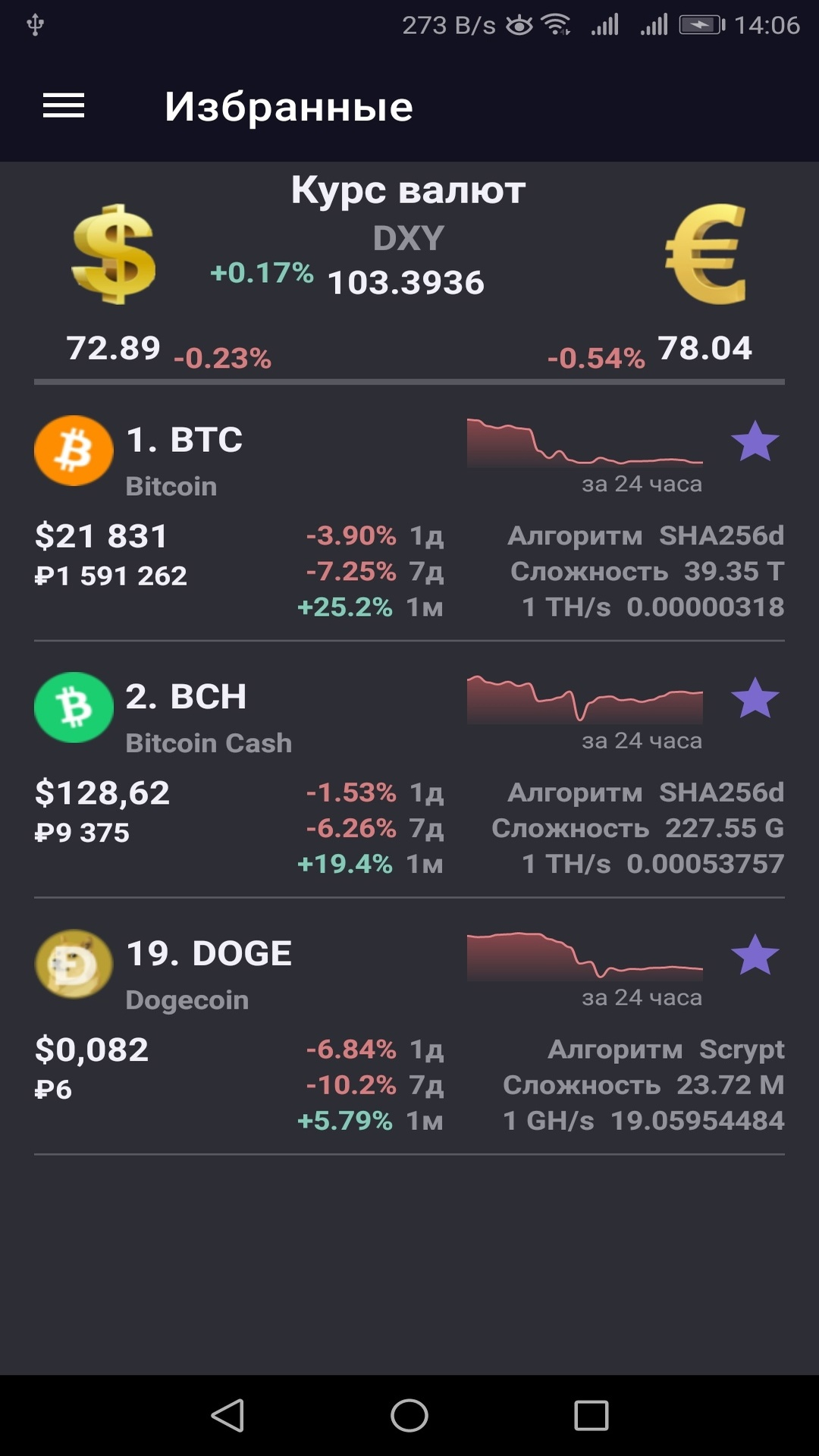This screenshot has height=1456, width=819.
Task: Unfavorite BCH with its star icon
Action: 755,698
